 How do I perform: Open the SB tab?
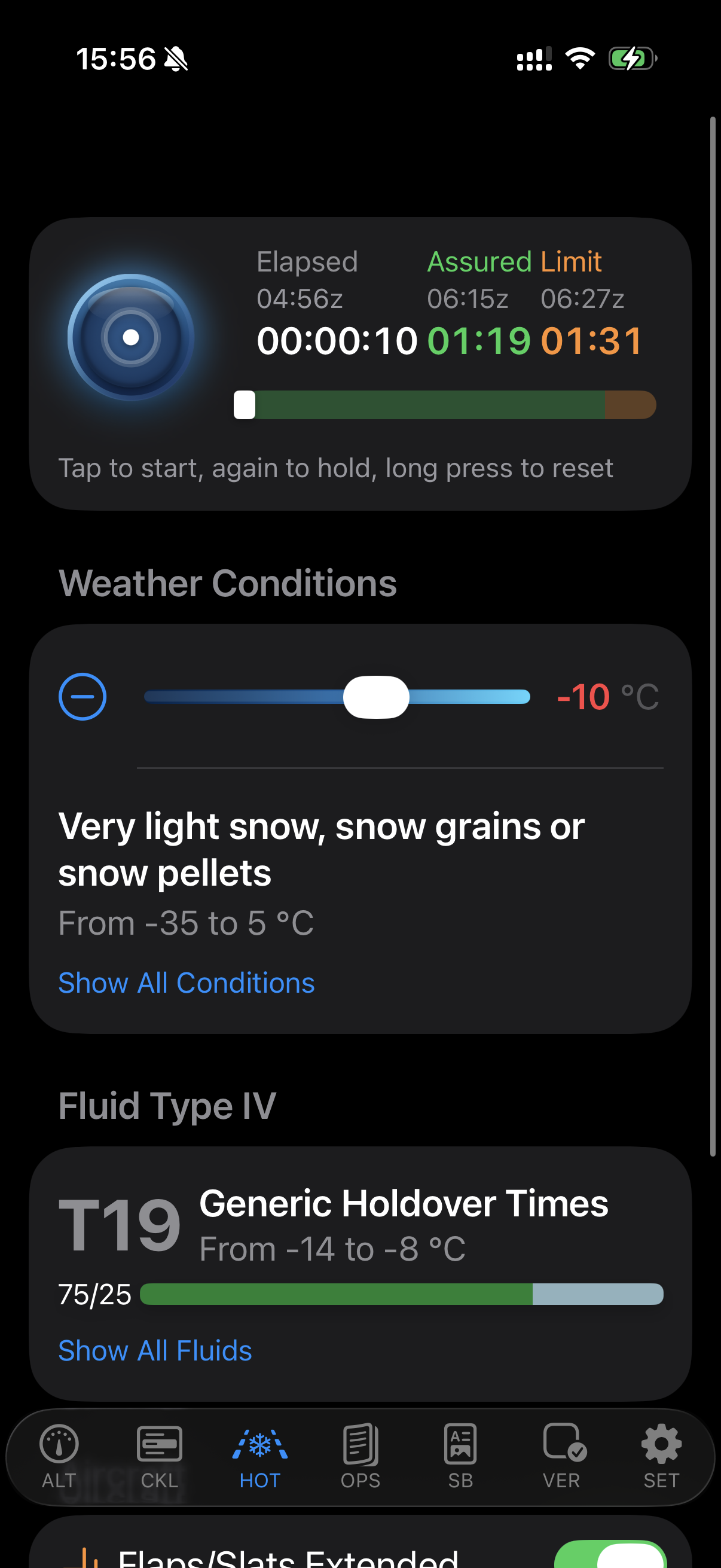(460, 1456)
